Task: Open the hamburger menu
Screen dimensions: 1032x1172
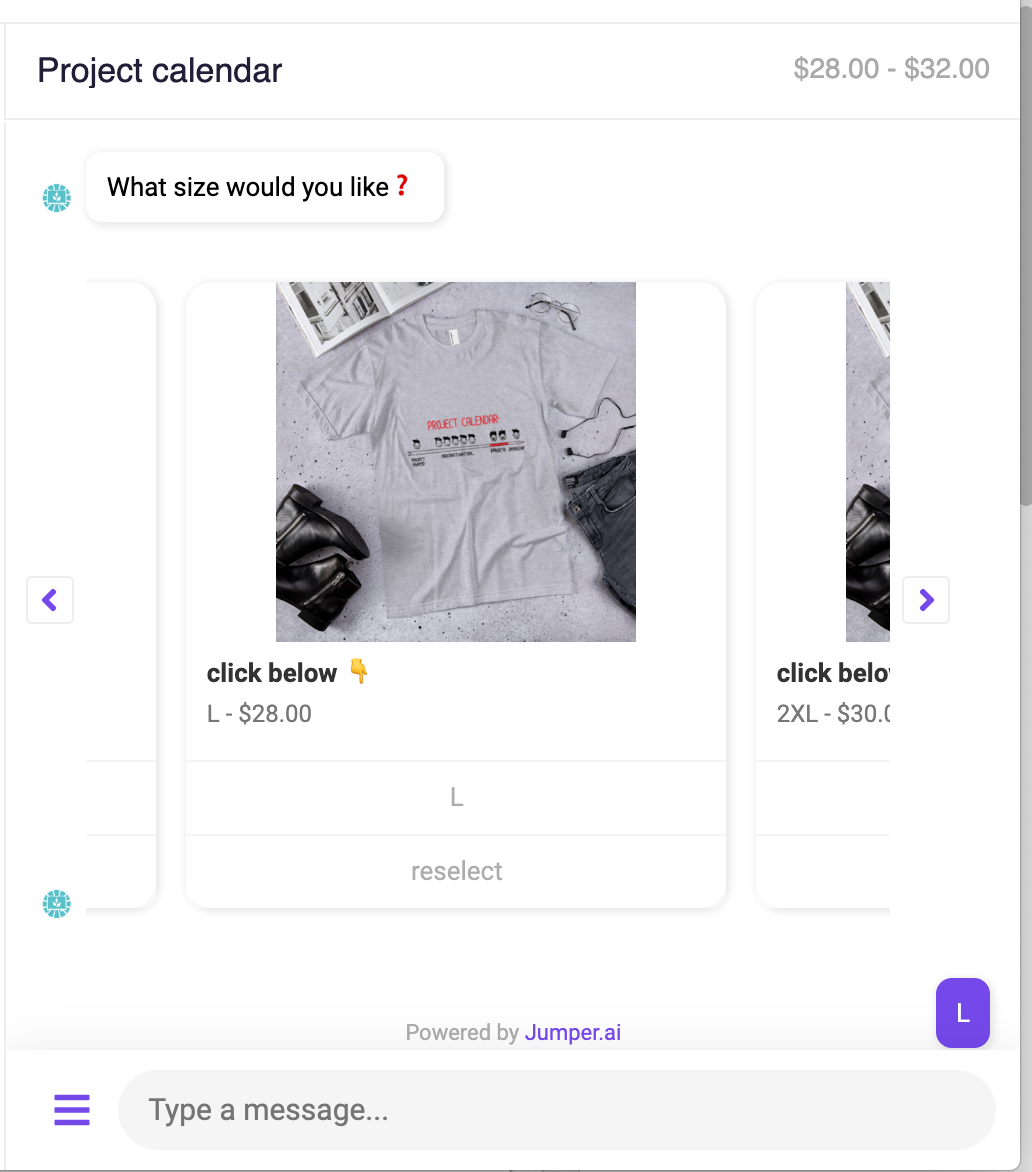Action: (72, 1110)
